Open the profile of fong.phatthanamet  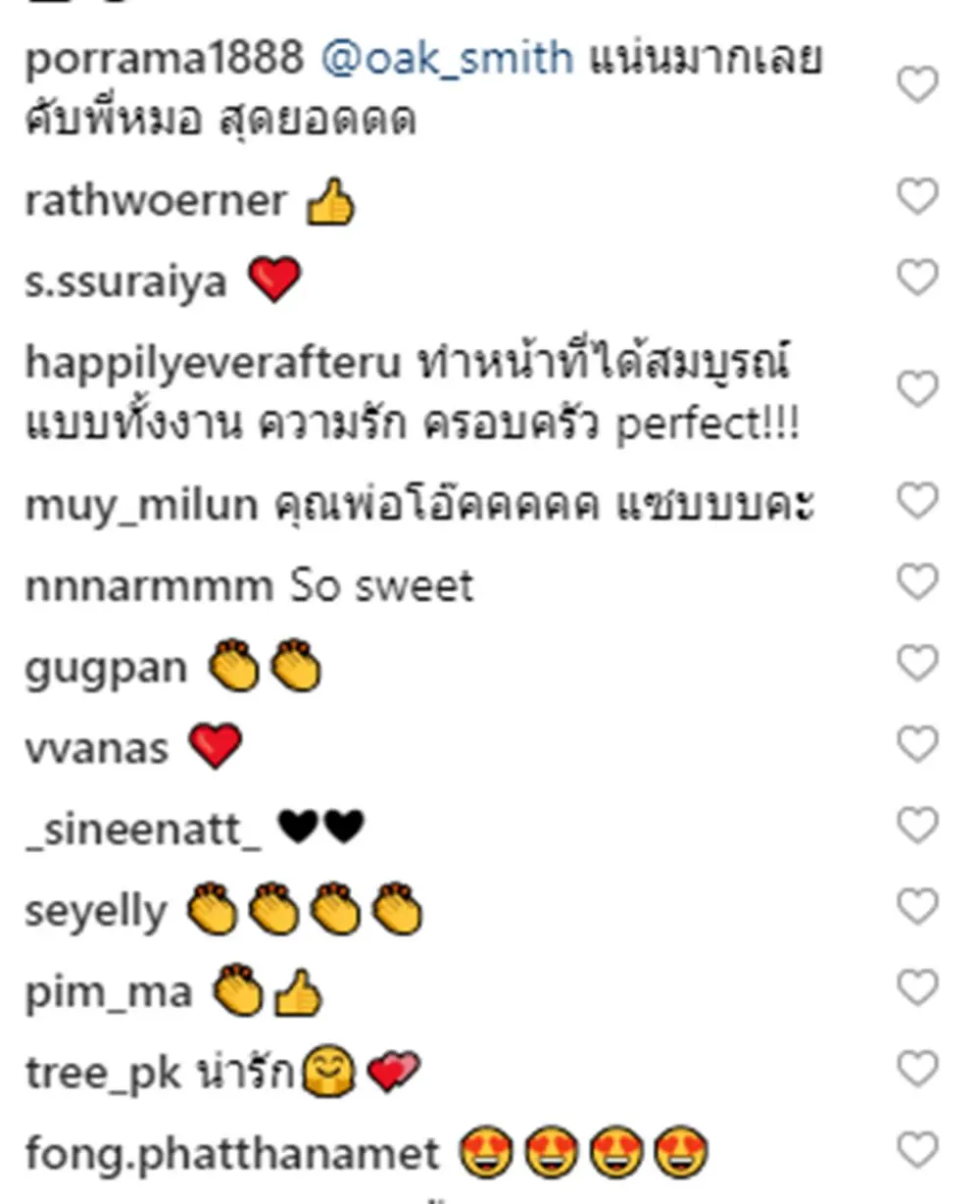coord(231,1154)
